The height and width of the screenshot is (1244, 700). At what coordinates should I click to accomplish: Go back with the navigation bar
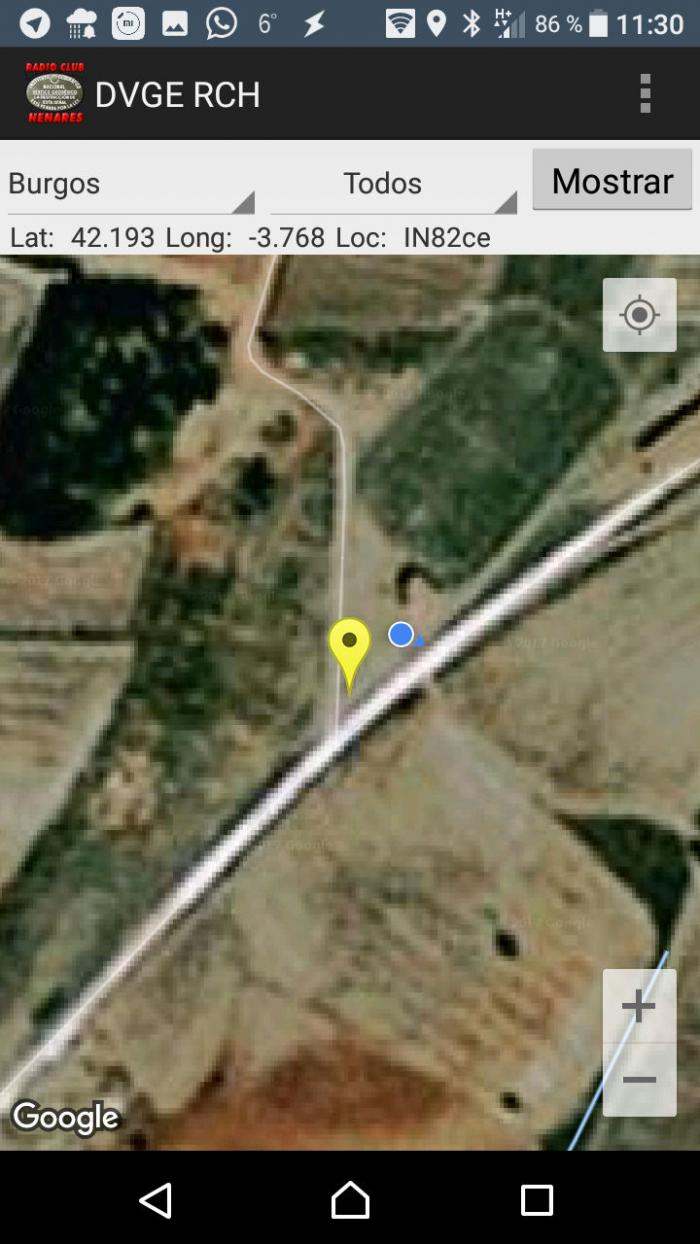click(x=156, y=1200)
